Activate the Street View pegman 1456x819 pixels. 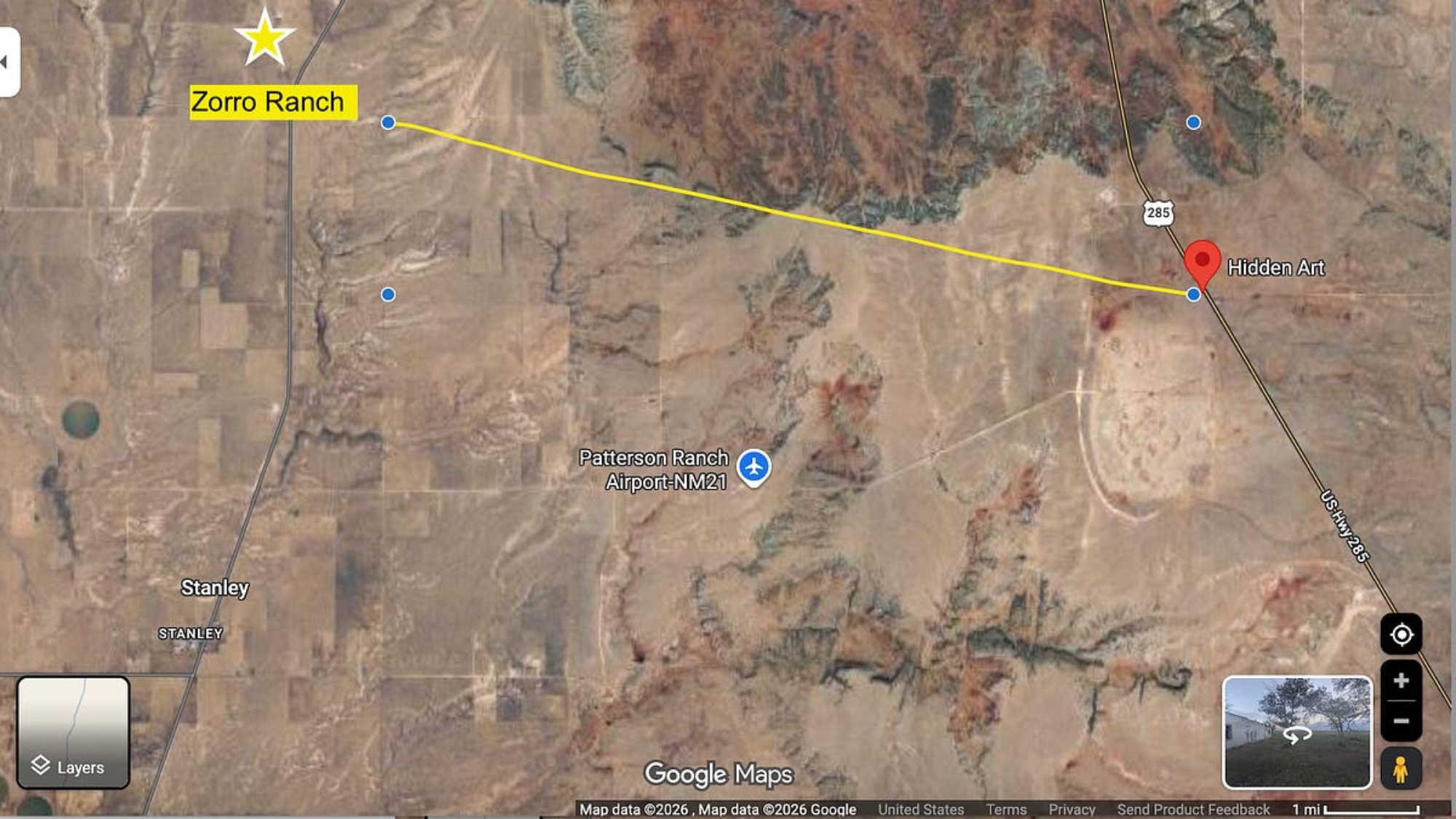1400,769
